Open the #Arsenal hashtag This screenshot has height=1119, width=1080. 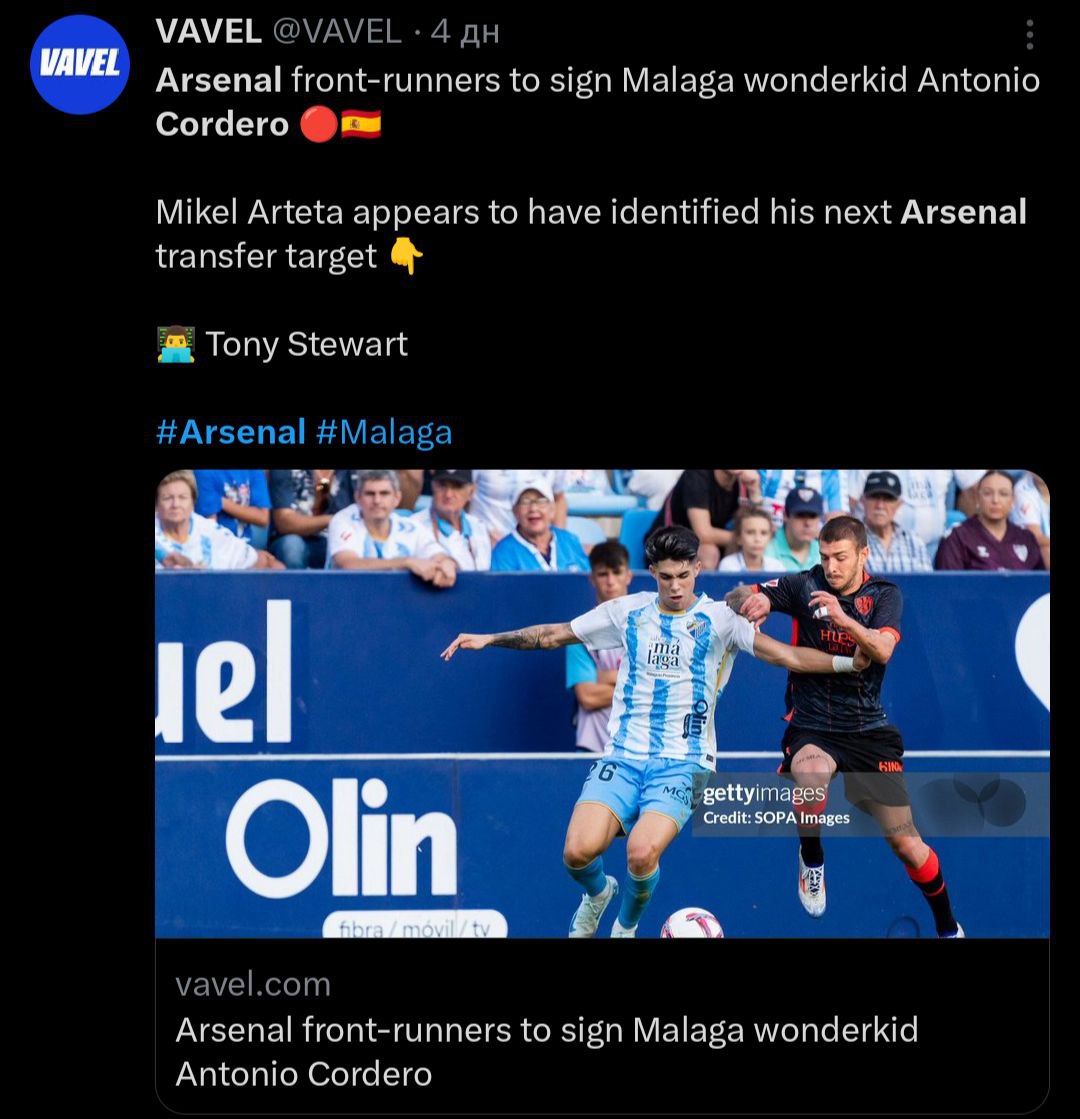(x=231, y=432)
